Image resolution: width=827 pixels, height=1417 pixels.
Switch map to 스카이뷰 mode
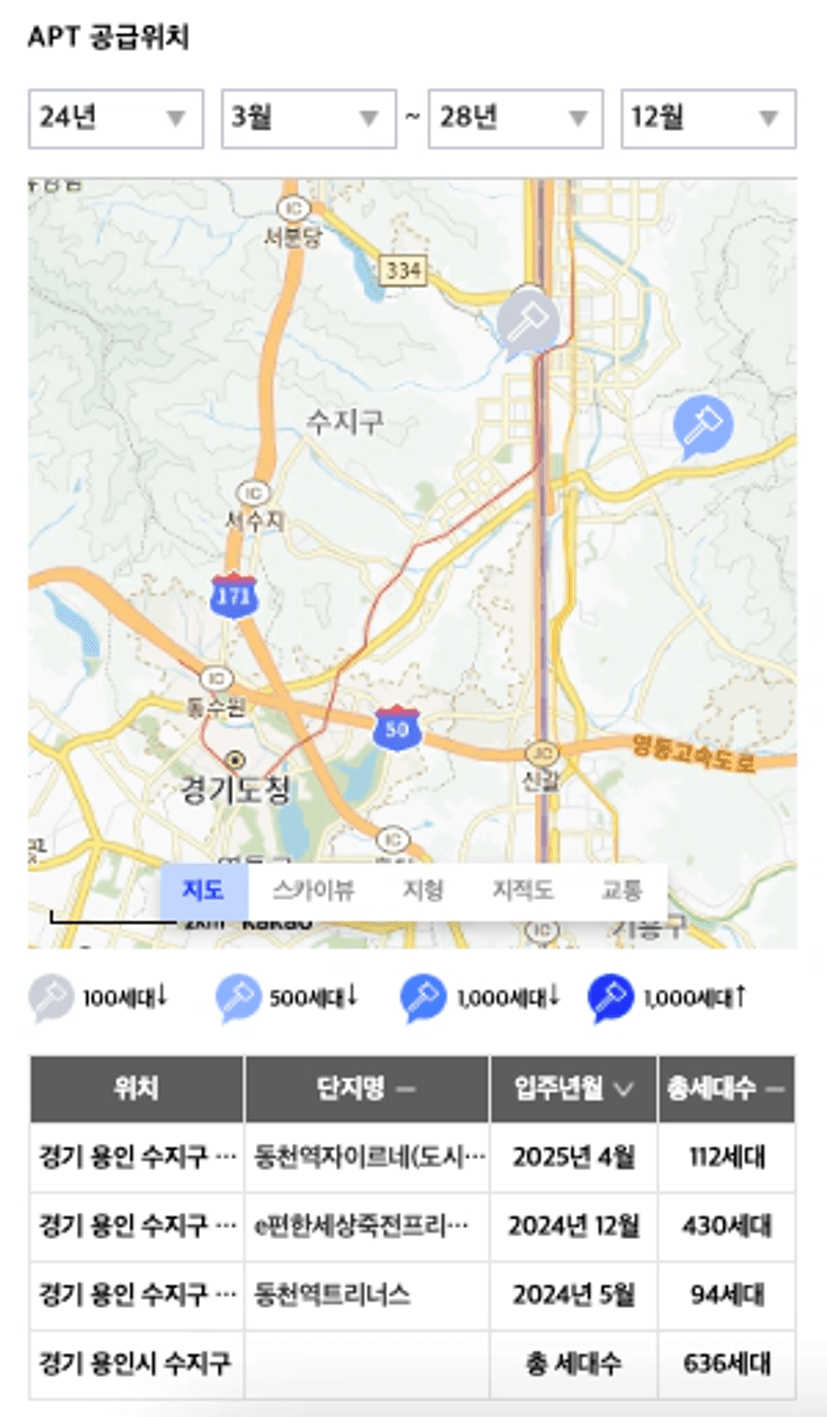pos(313,891)
